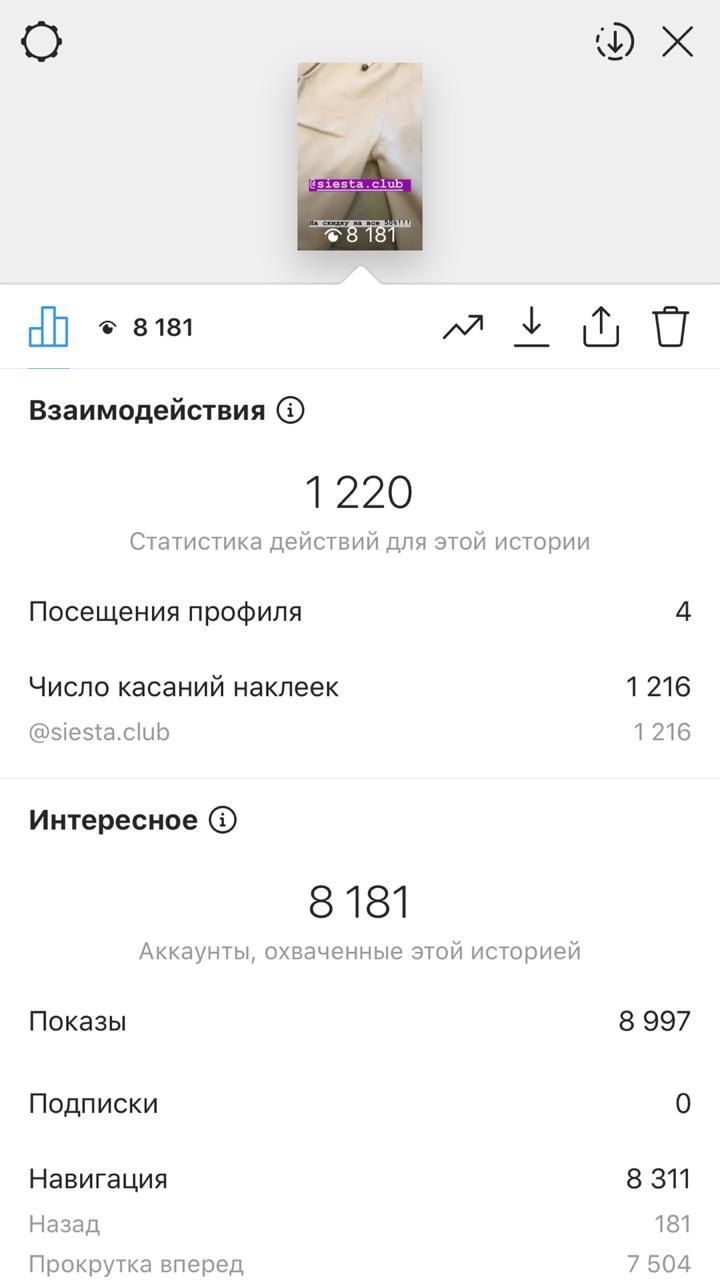Select the bar chart insights tab

48,327
